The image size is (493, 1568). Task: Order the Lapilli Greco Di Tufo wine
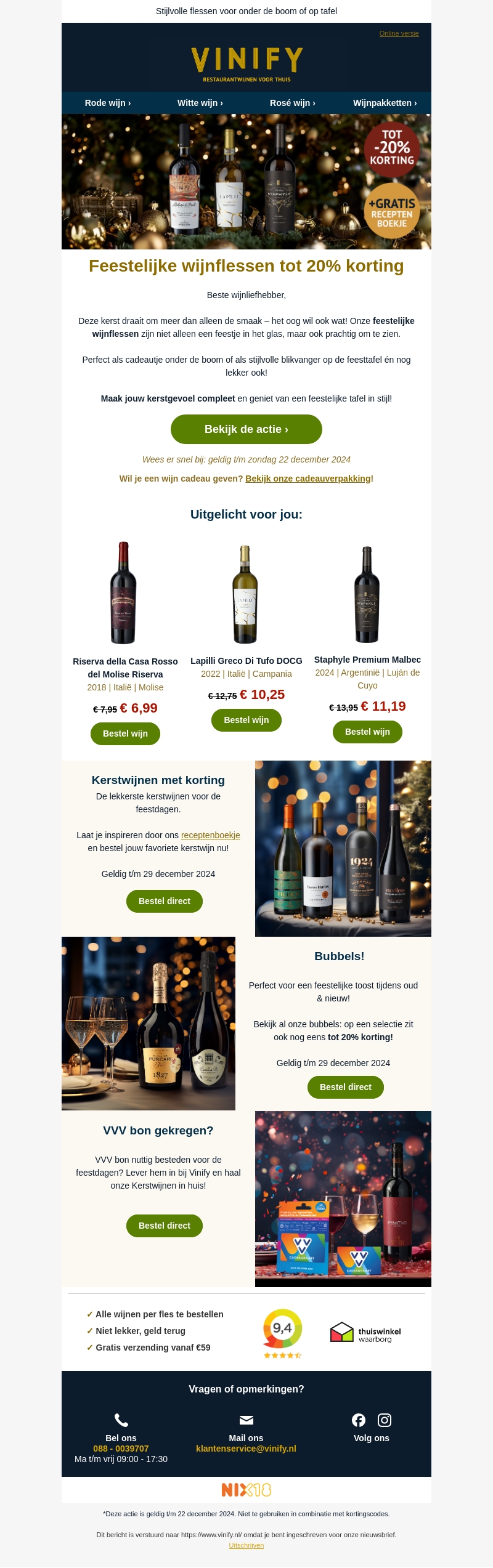(x=246, y=720)
